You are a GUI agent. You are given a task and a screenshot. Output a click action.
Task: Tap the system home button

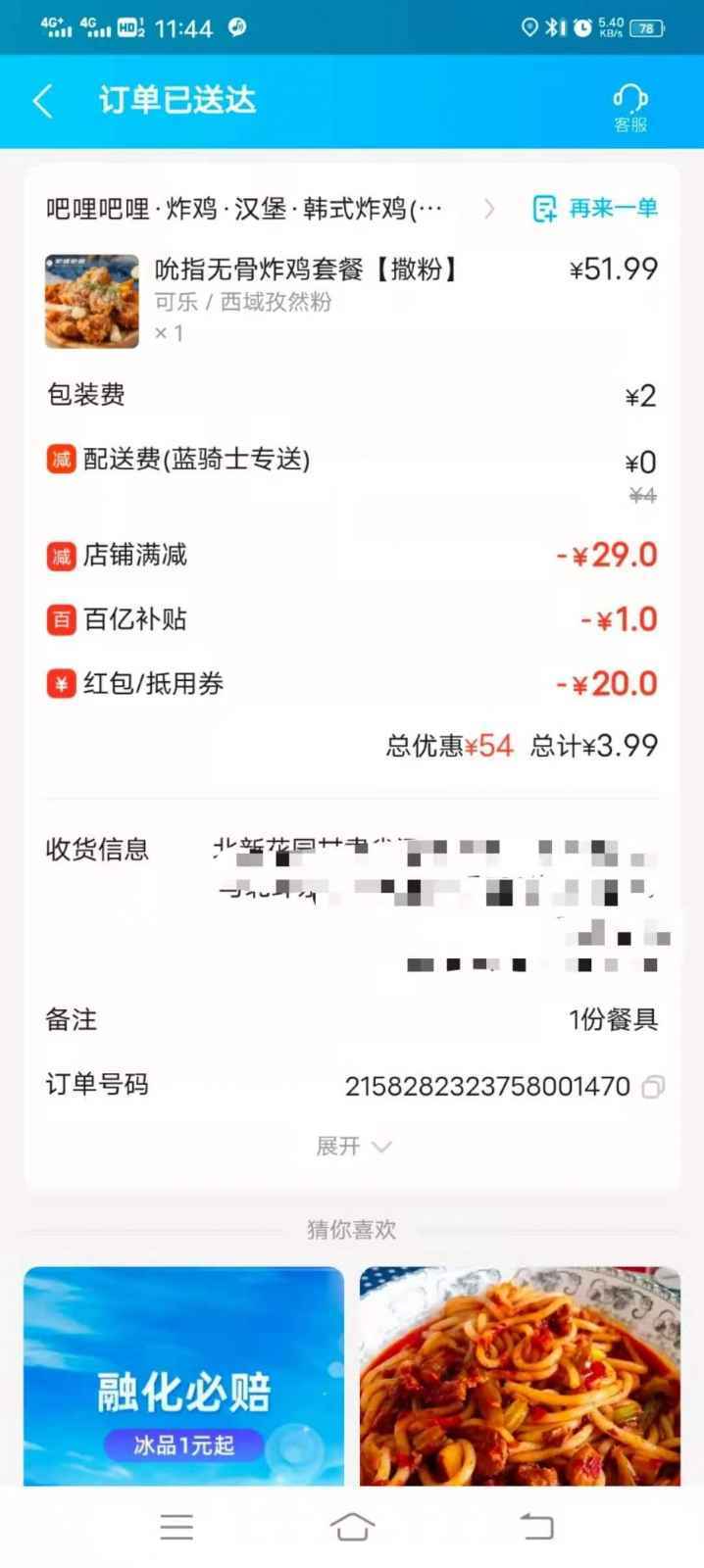pos(352,1525)
